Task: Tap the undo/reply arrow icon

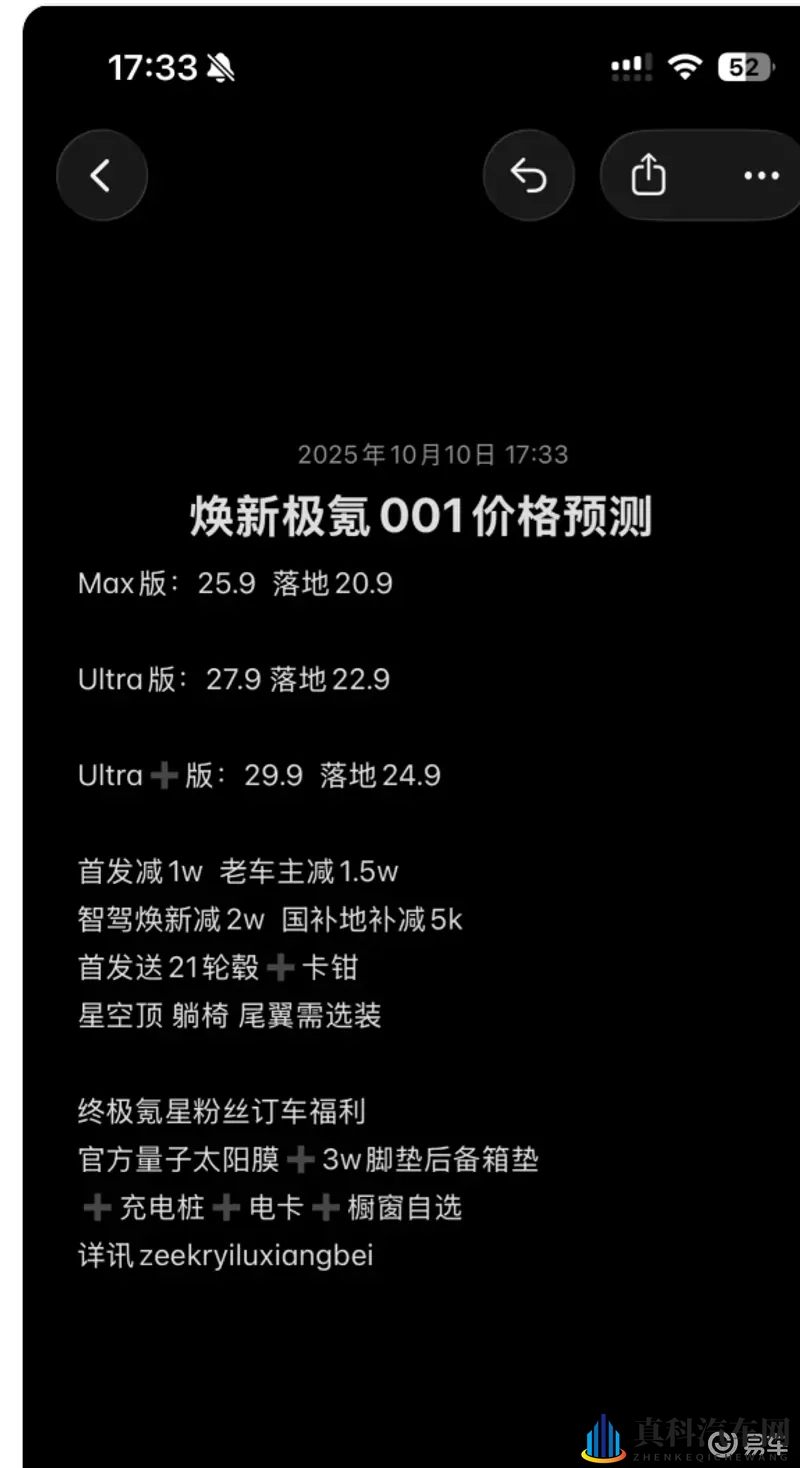Action: coord(529,175)
